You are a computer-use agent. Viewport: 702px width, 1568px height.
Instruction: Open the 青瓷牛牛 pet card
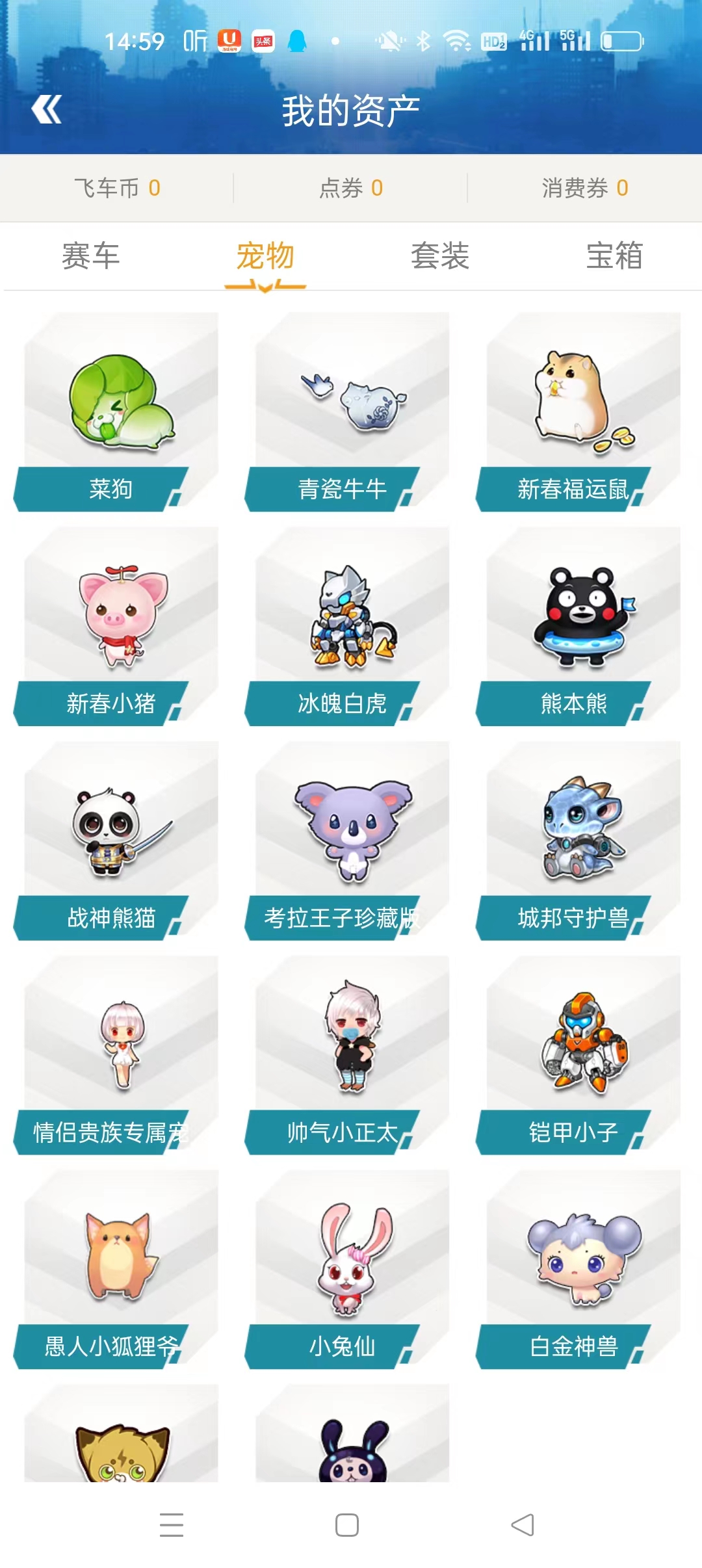(x=348, y=412)
